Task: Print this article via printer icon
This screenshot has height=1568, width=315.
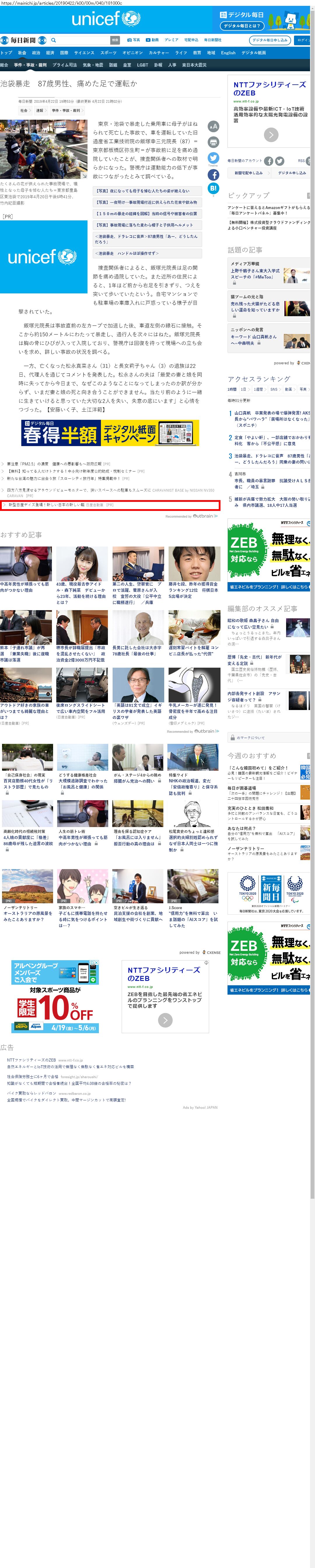Action: (x=213, y=142)
